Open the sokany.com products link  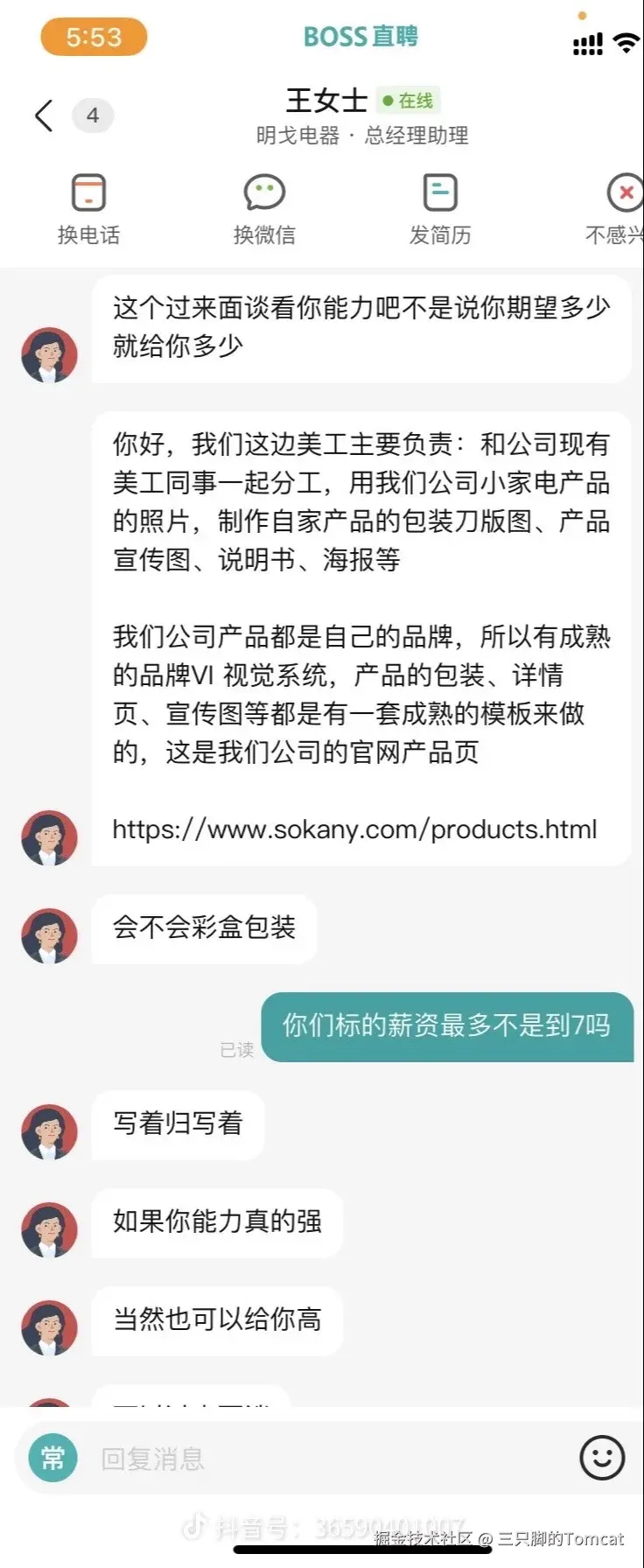click(353, 829)
